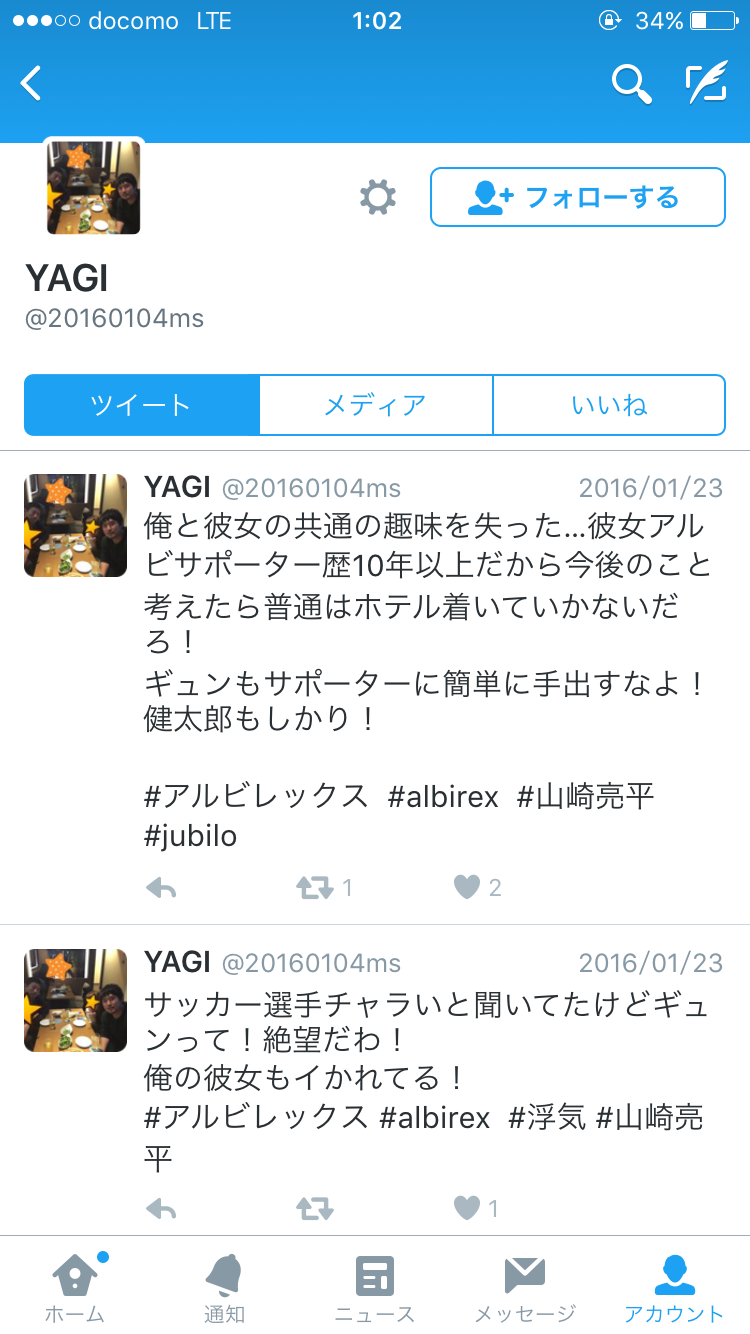Screen dimensions: 750x1334
Task: Go back using the top-left arrow
Action: coord(32,83)
